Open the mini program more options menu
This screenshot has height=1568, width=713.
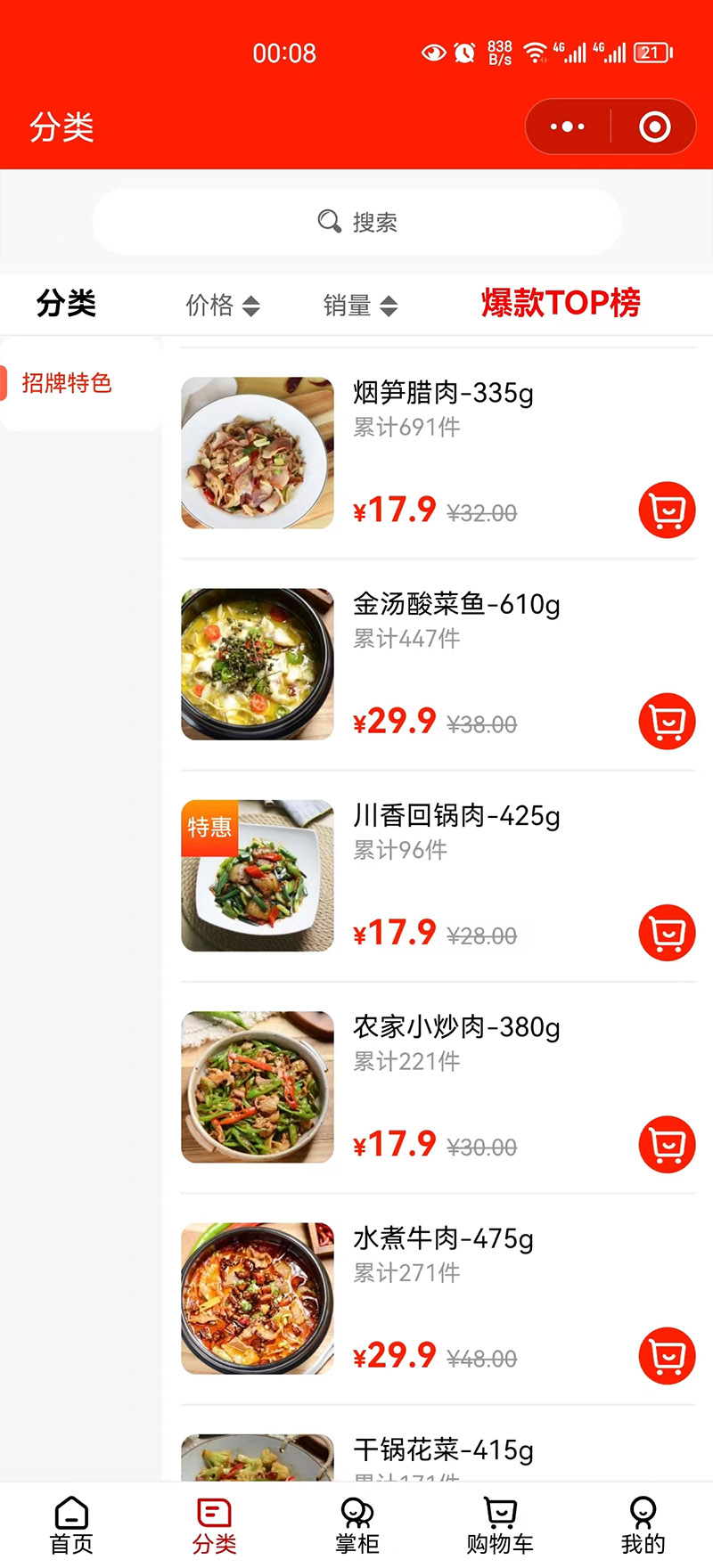click(x=568, y=127)
